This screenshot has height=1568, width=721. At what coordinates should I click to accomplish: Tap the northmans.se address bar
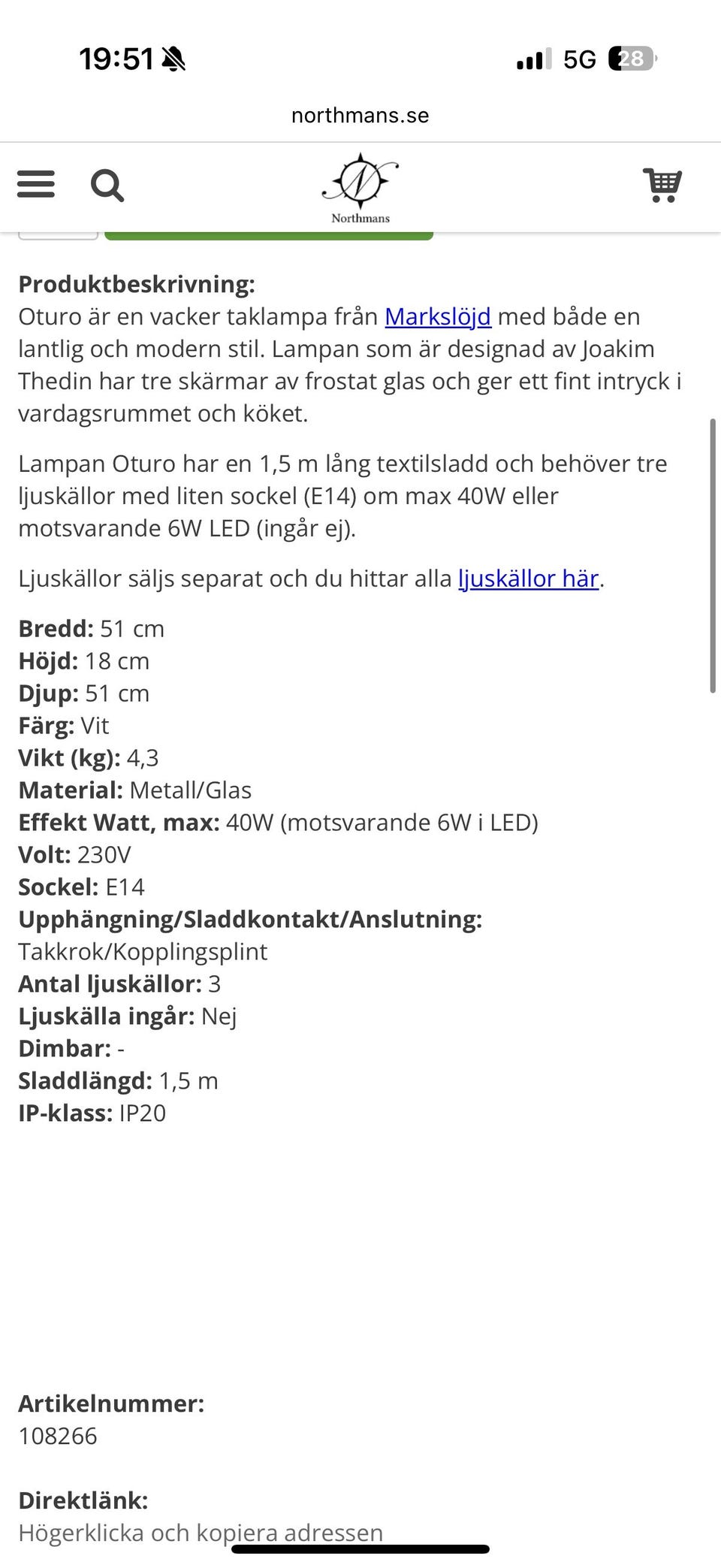point(360,115)
